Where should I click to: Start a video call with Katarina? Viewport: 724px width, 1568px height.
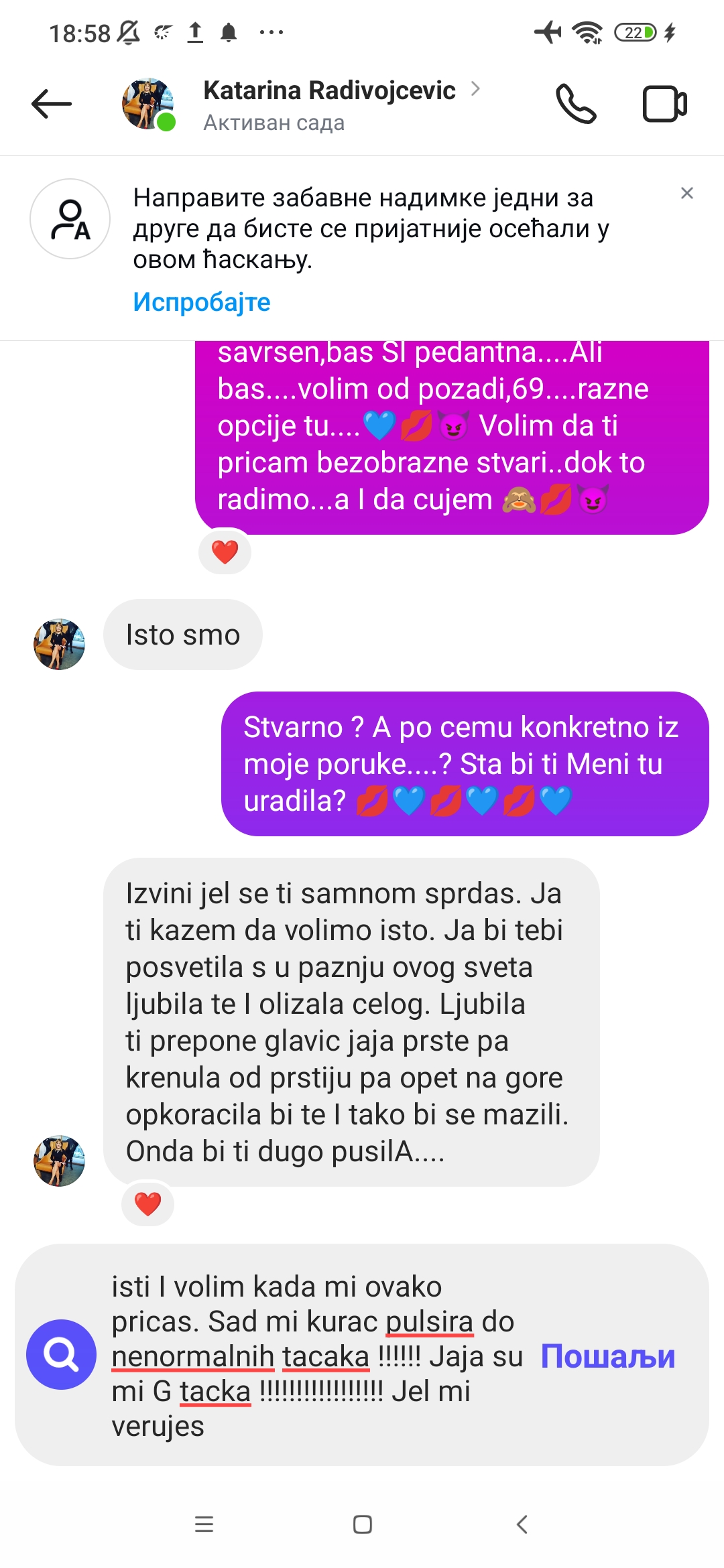[x=665, y=104]
